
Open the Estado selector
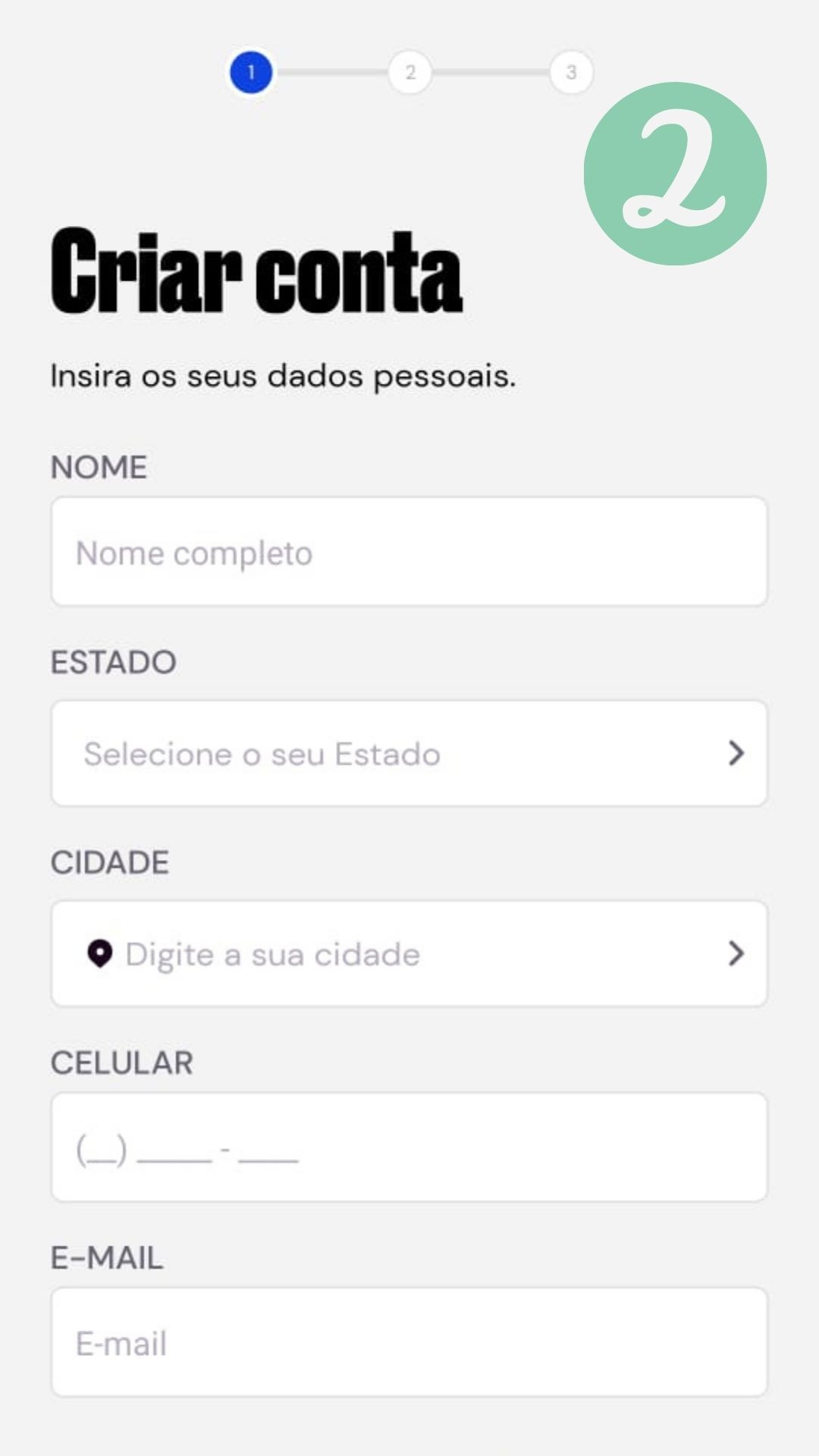[x=409, y=754]
